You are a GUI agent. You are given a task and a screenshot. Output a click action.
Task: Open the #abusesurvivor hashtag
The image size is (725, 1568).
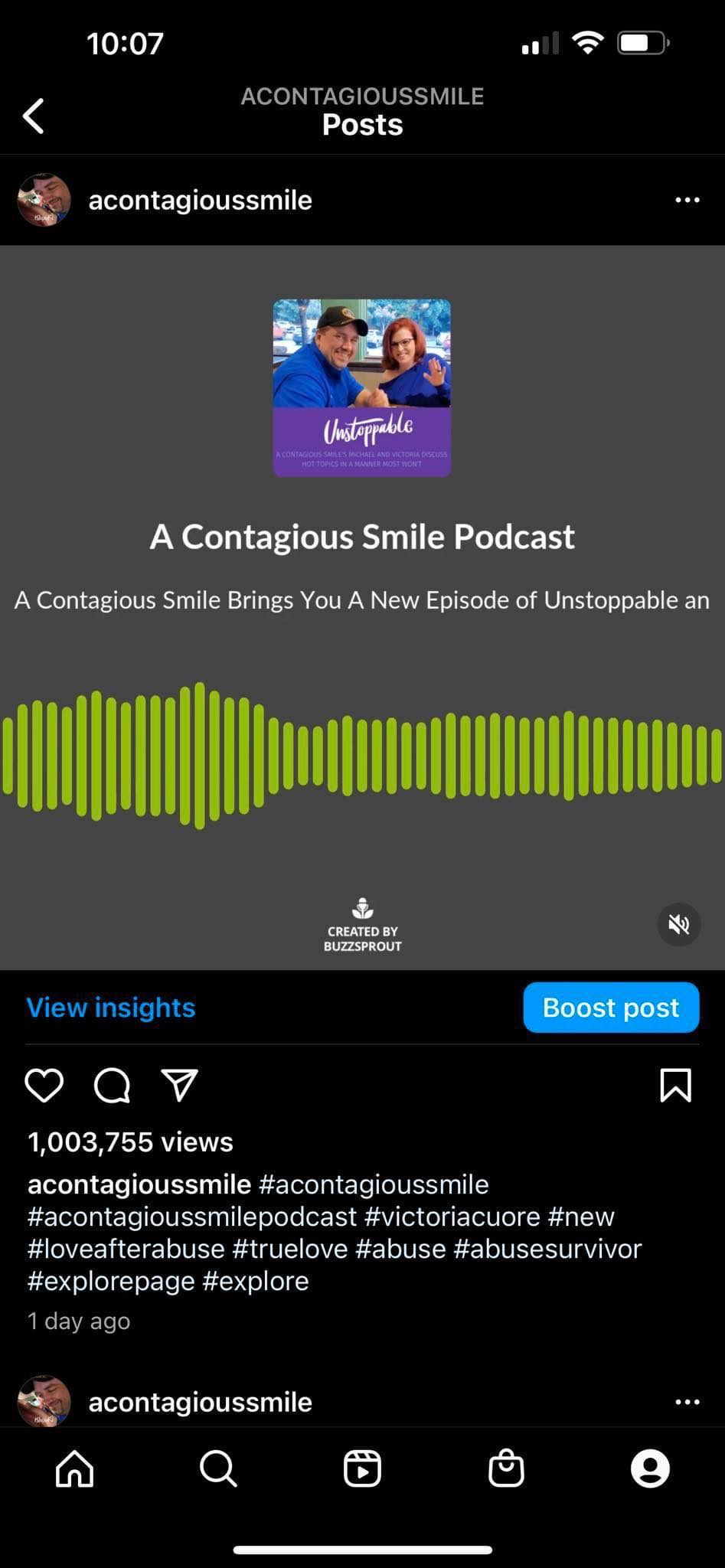click(x=547, y=1249)
